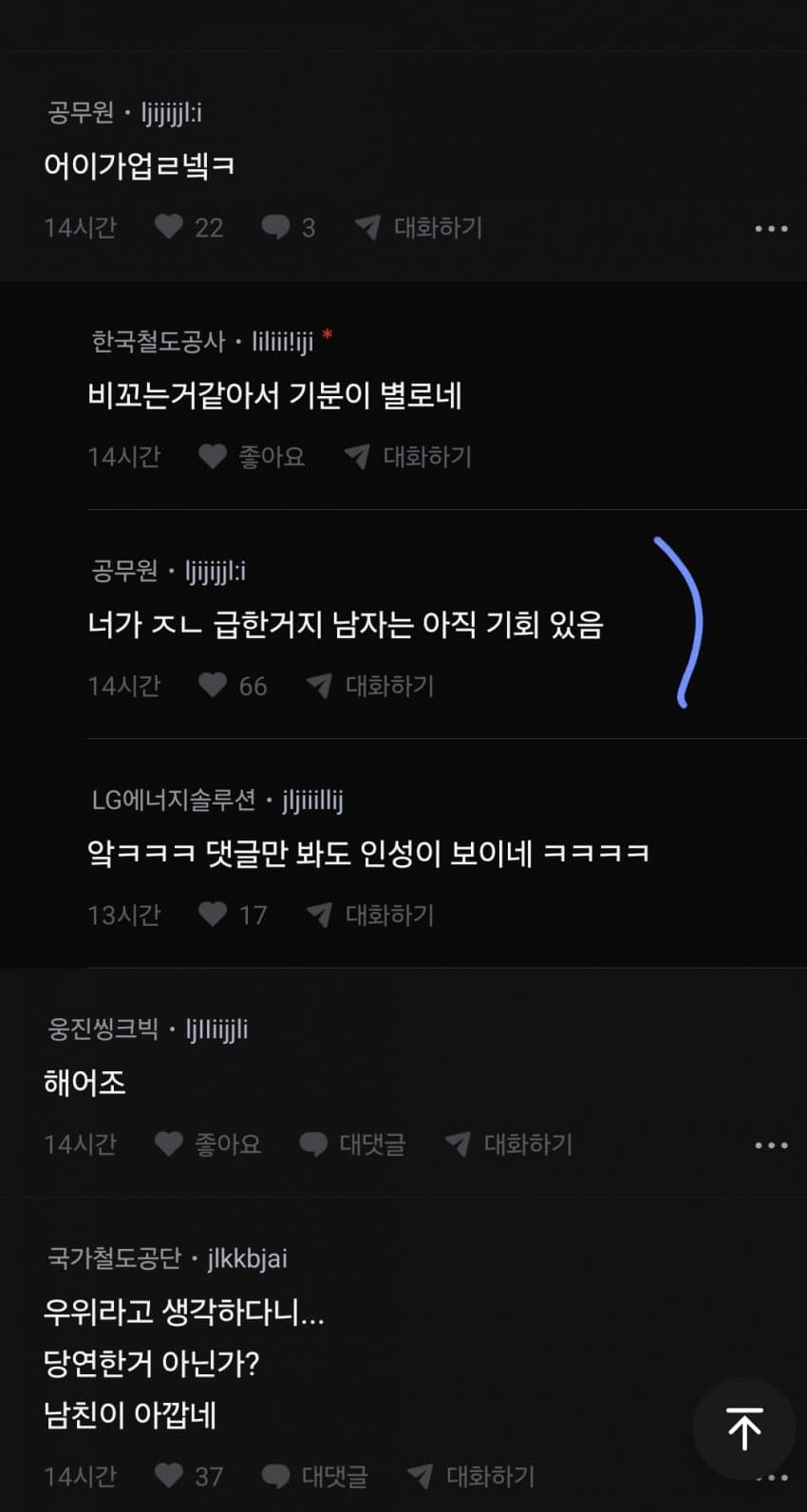The image size is (807, 1512).
Task: Start chat with the 어이가업ㄹ넼ㅋ commenter
Action: pos(419,227)
